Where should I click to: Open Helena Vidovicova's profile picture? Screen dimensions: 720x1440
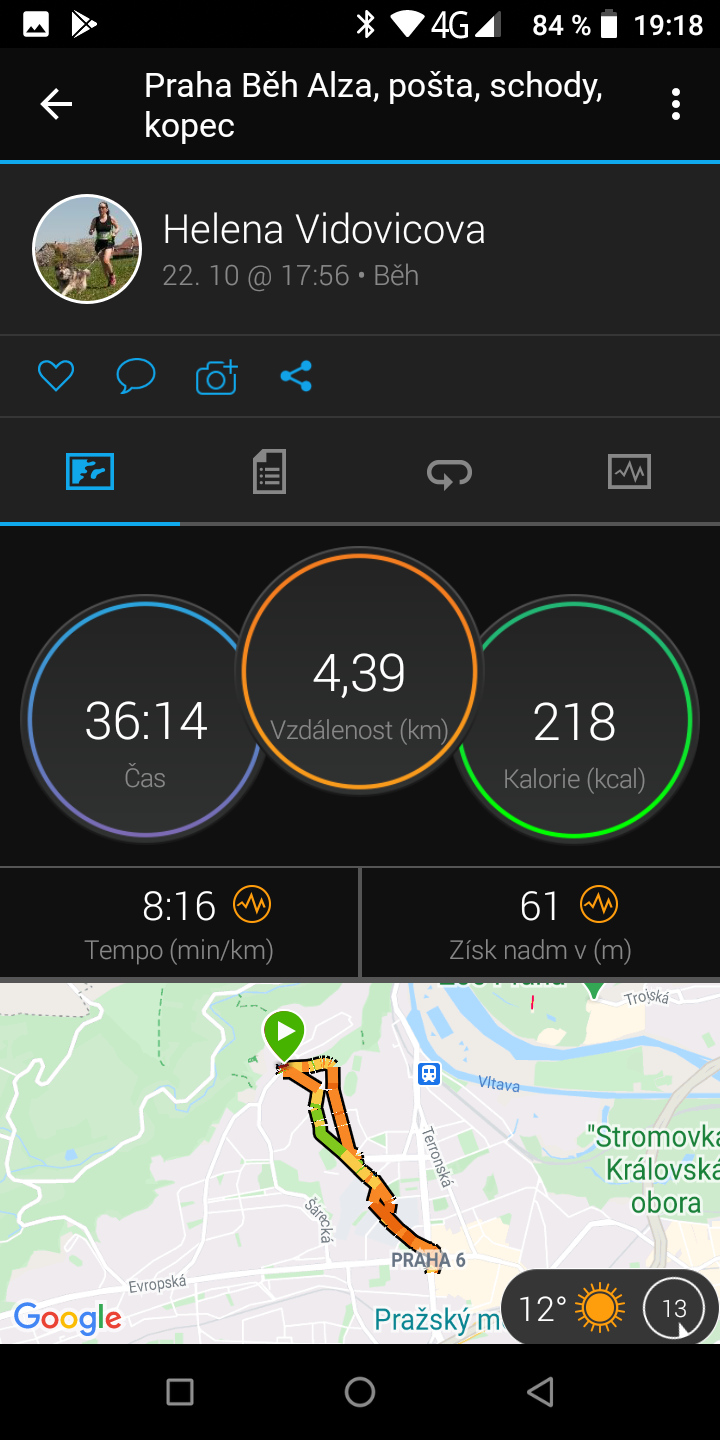click(87, 248)
